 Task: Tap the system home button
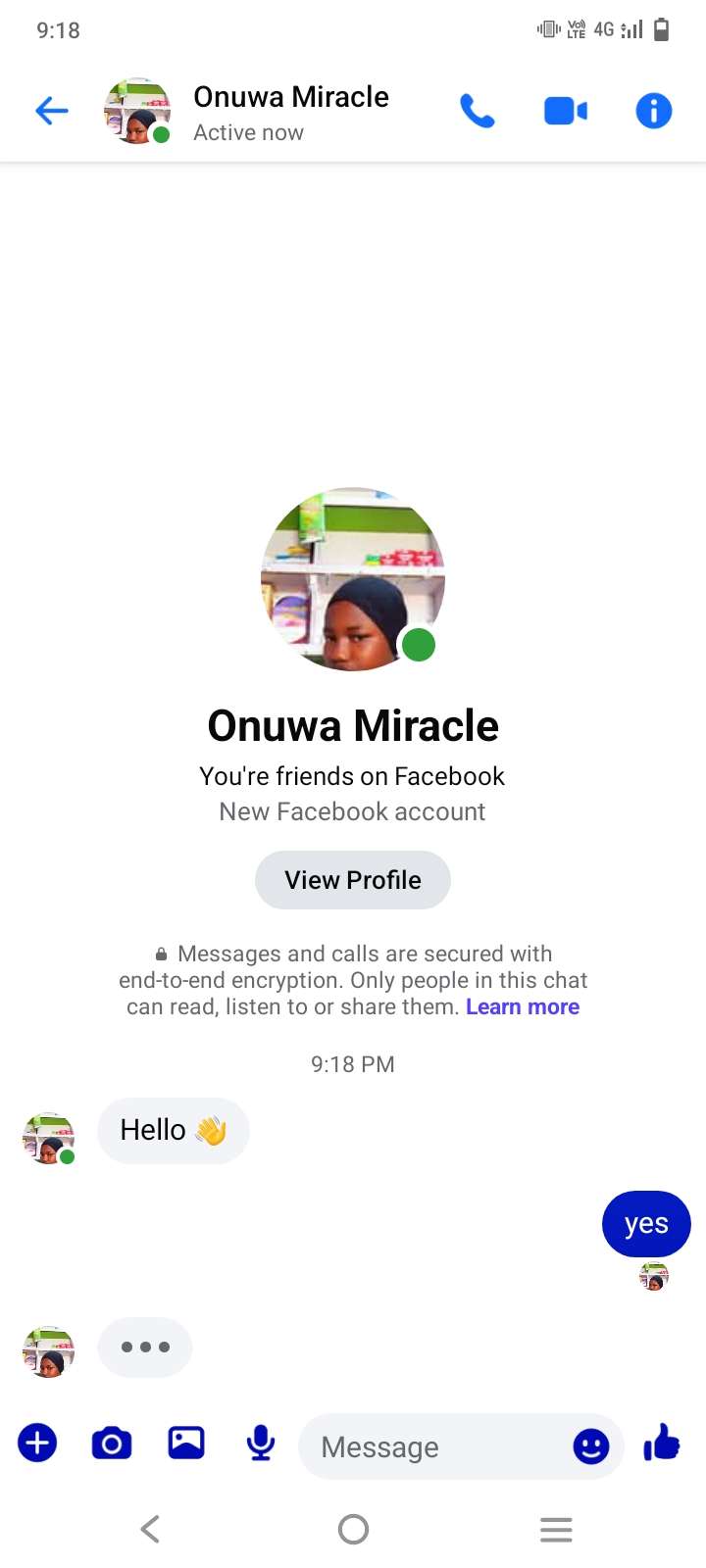[353, 1529]
